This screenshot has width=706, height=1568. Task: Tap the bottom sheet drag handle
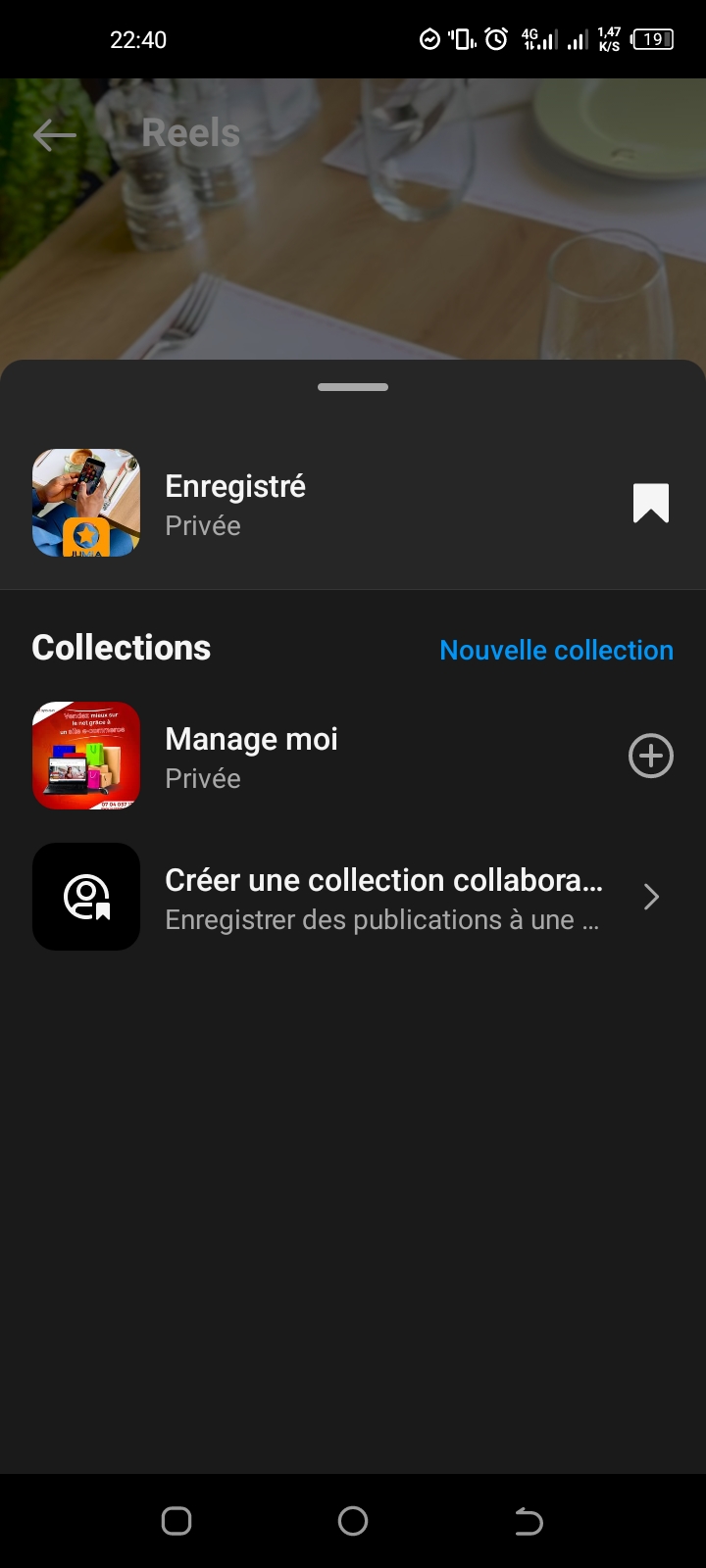pyautogui.click(x=353, y=387)
